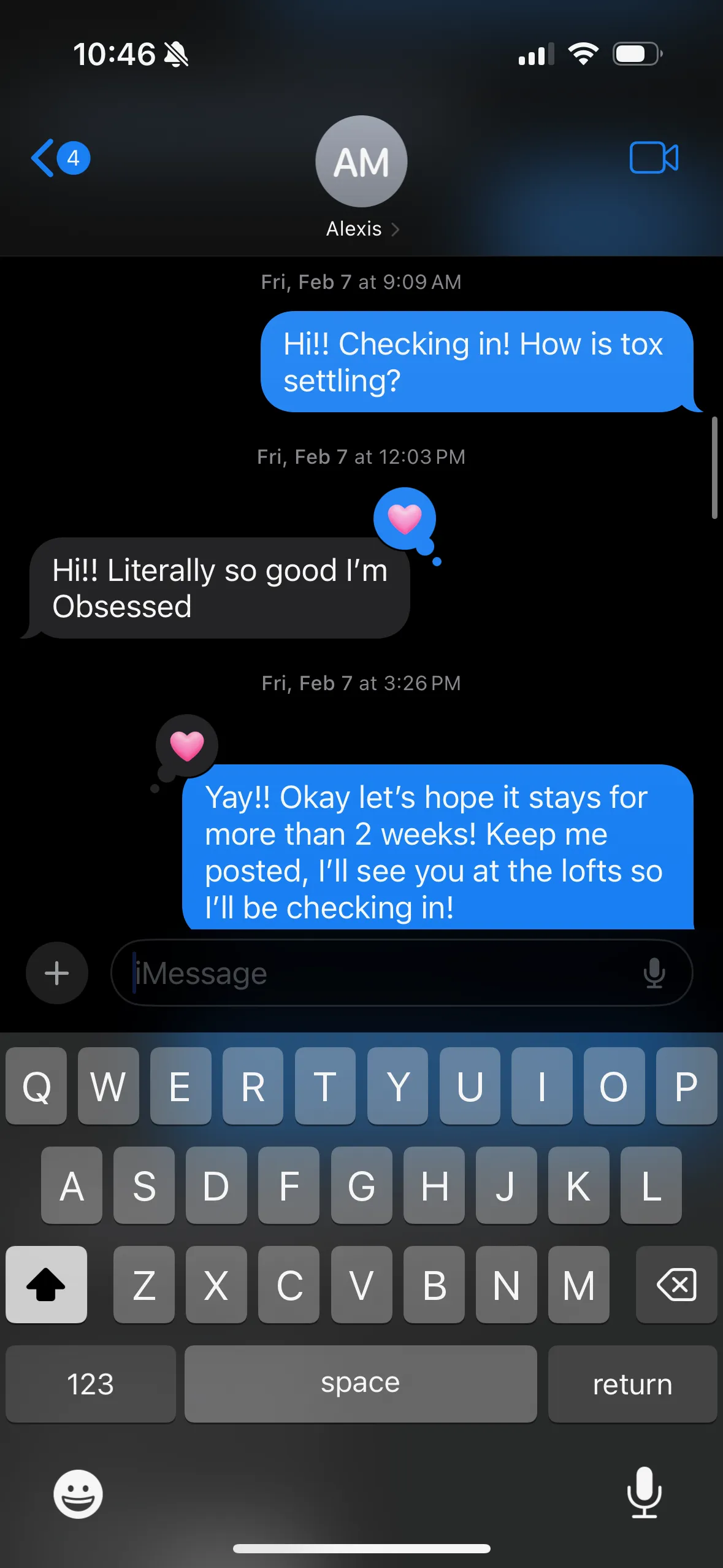The image size is (723, 1568).
Task: Tap the backspace key
Action: [x=676, y=1285]
